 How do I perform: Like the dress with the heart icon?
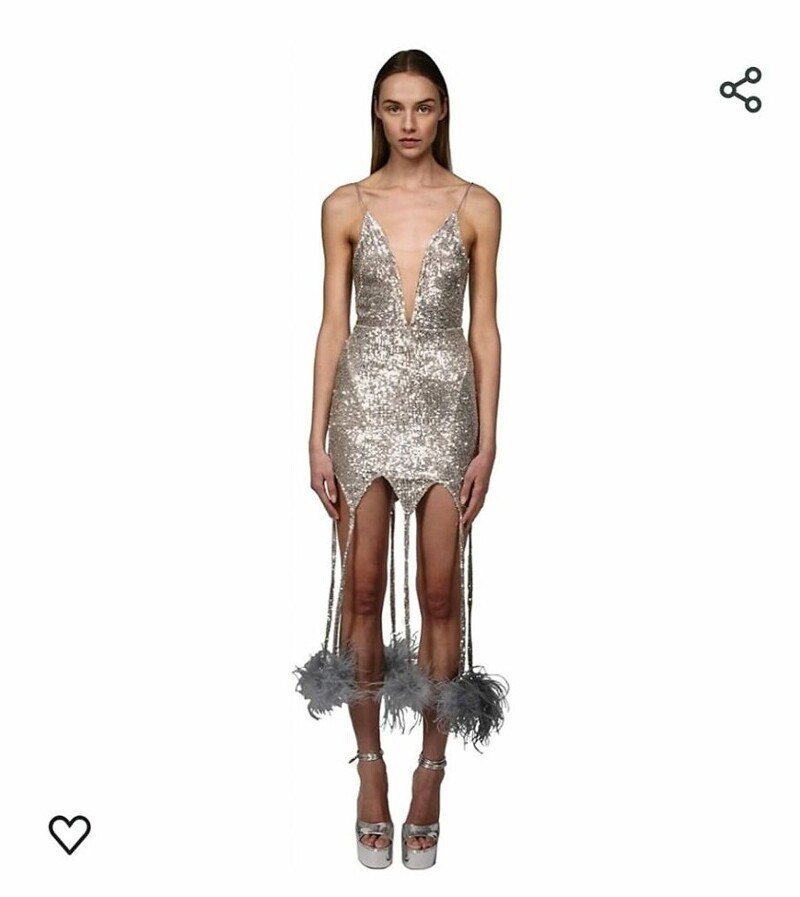(69, 833)
